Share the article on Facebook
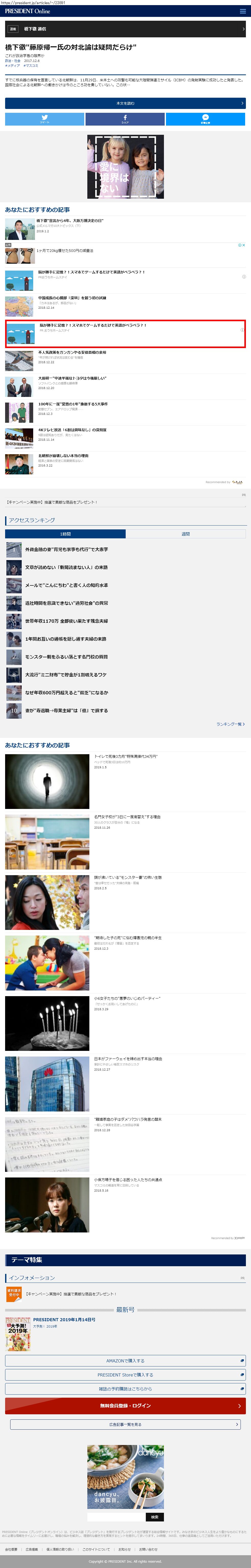The height and width of the screenshot is (1568, 251). tap(125, 119)
